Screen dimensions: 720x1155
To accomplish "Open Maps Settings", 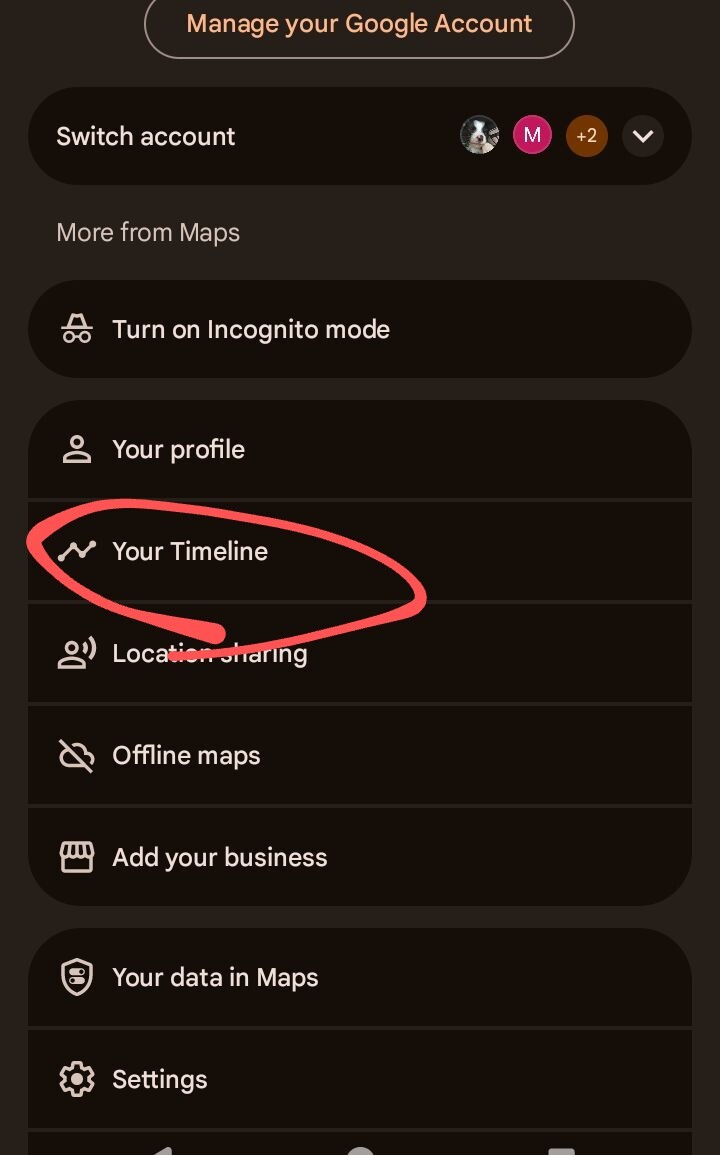I will (x=360, y=1080).
